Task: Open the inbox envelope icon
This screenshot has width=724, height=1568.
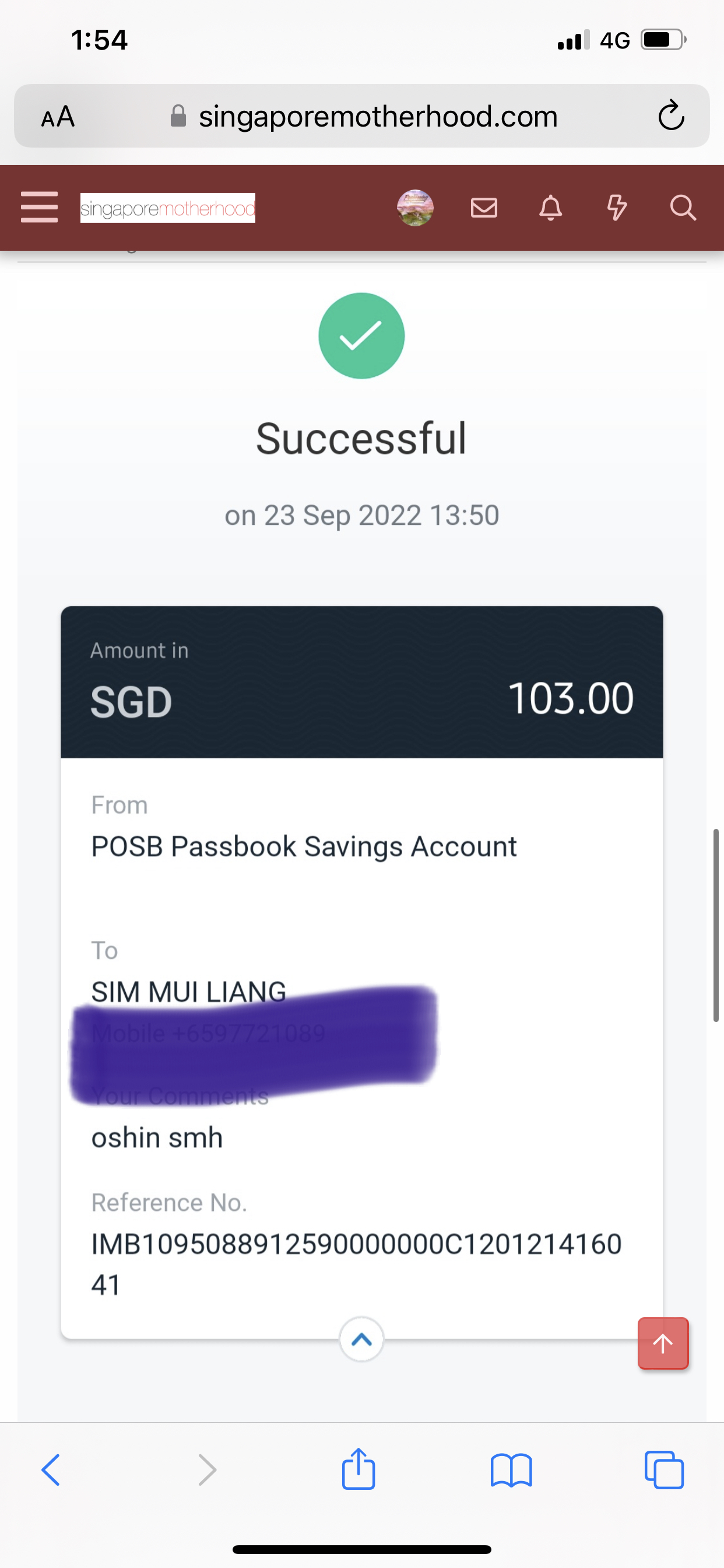Action: pos(484,208)
